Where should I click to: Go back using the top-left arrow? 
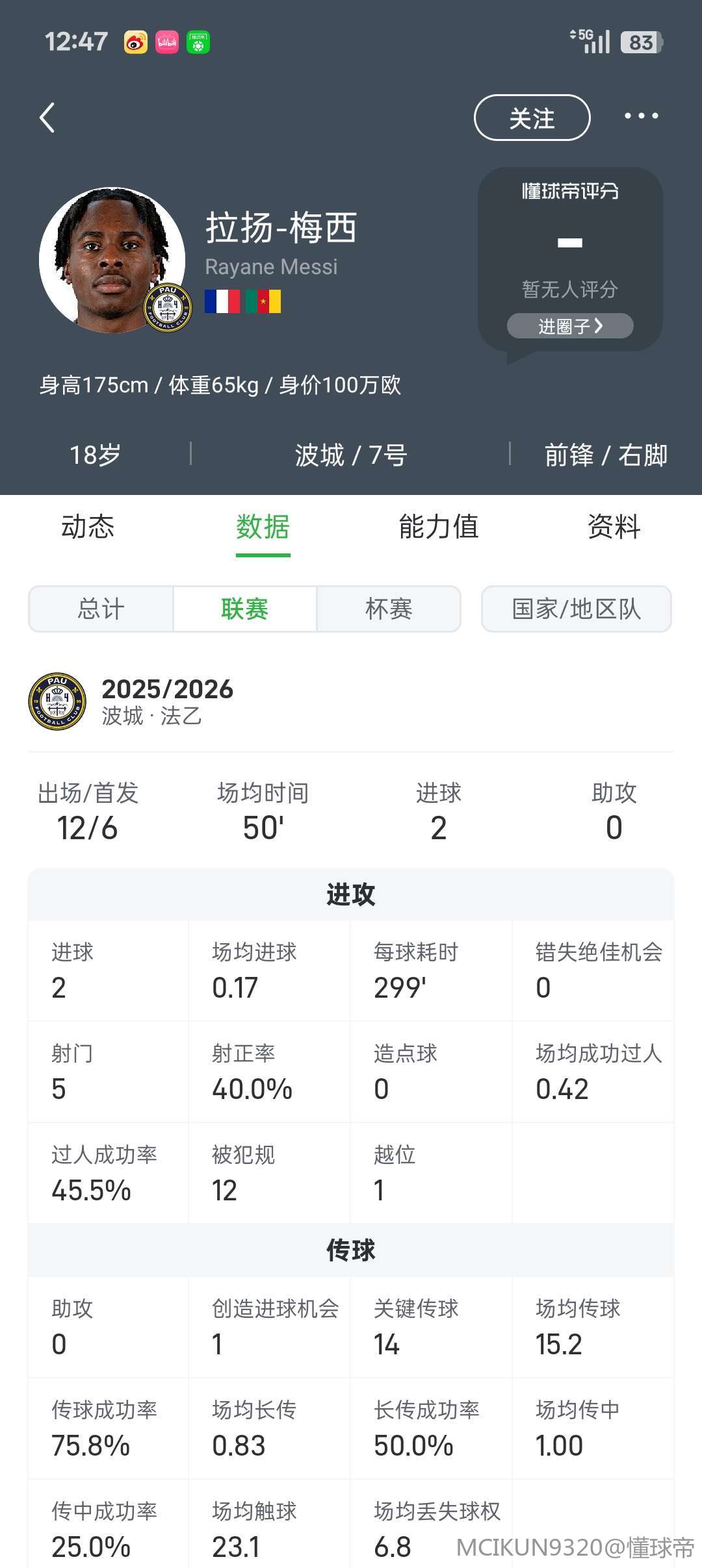coord(47,118)
